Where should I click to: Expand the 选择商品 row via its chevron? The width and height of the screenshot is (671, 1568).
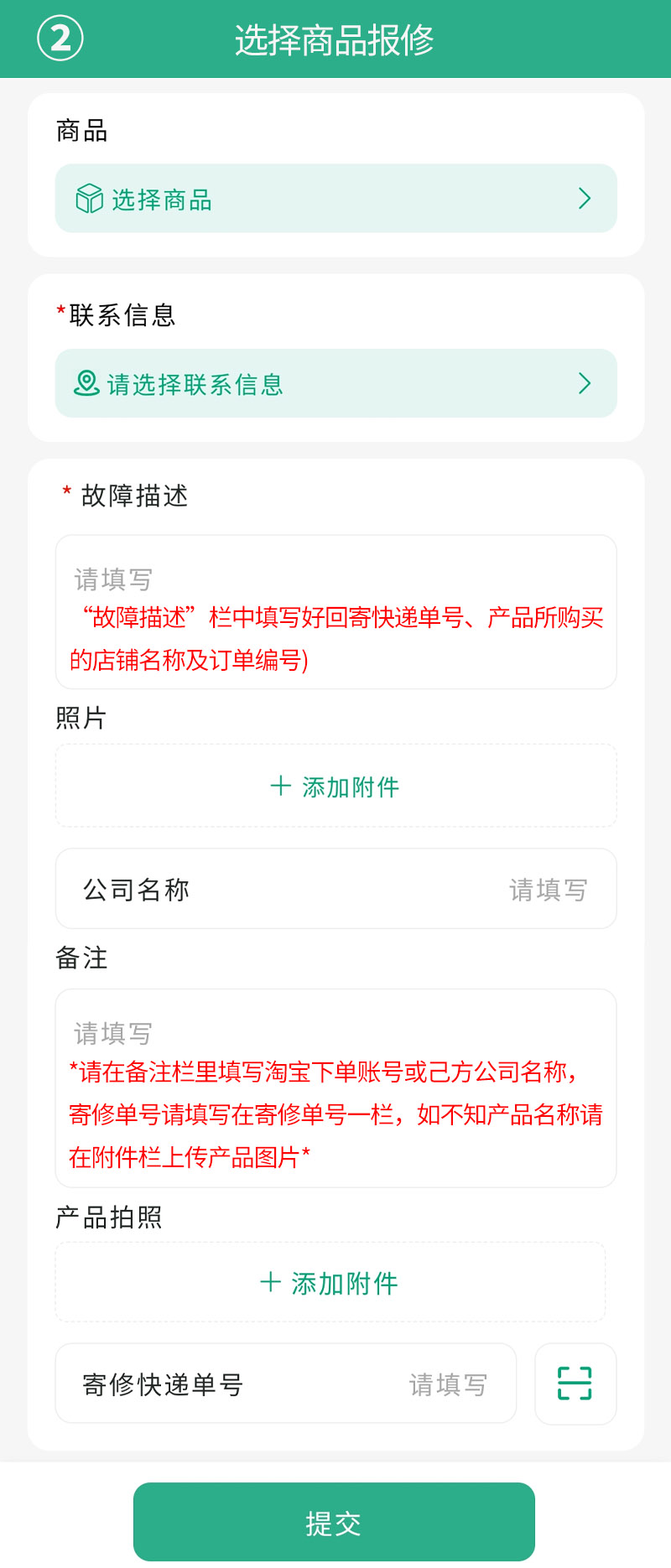point(585,199)
